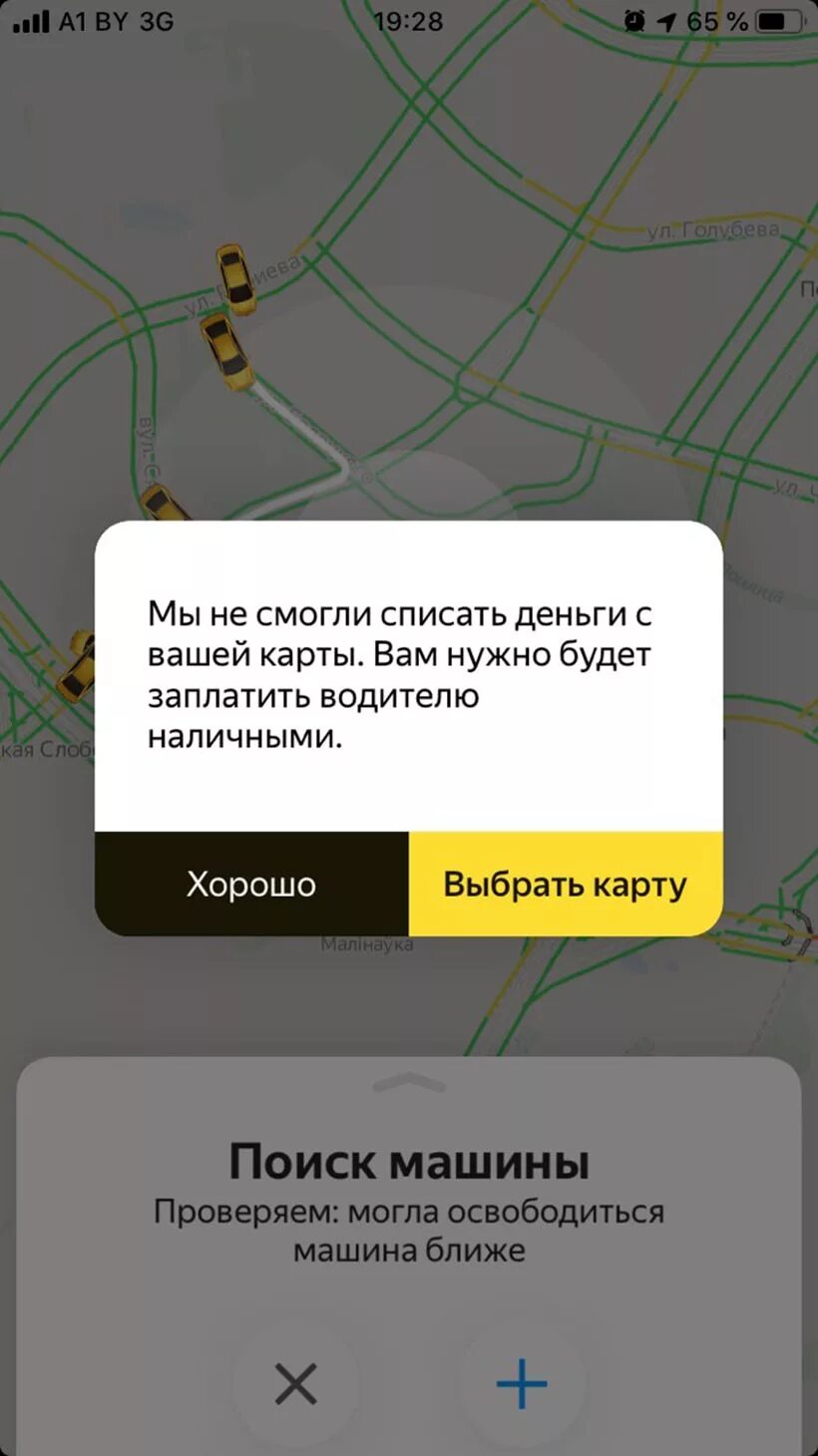Choose another card via Выбрать карту

click(x=566, y=884)
